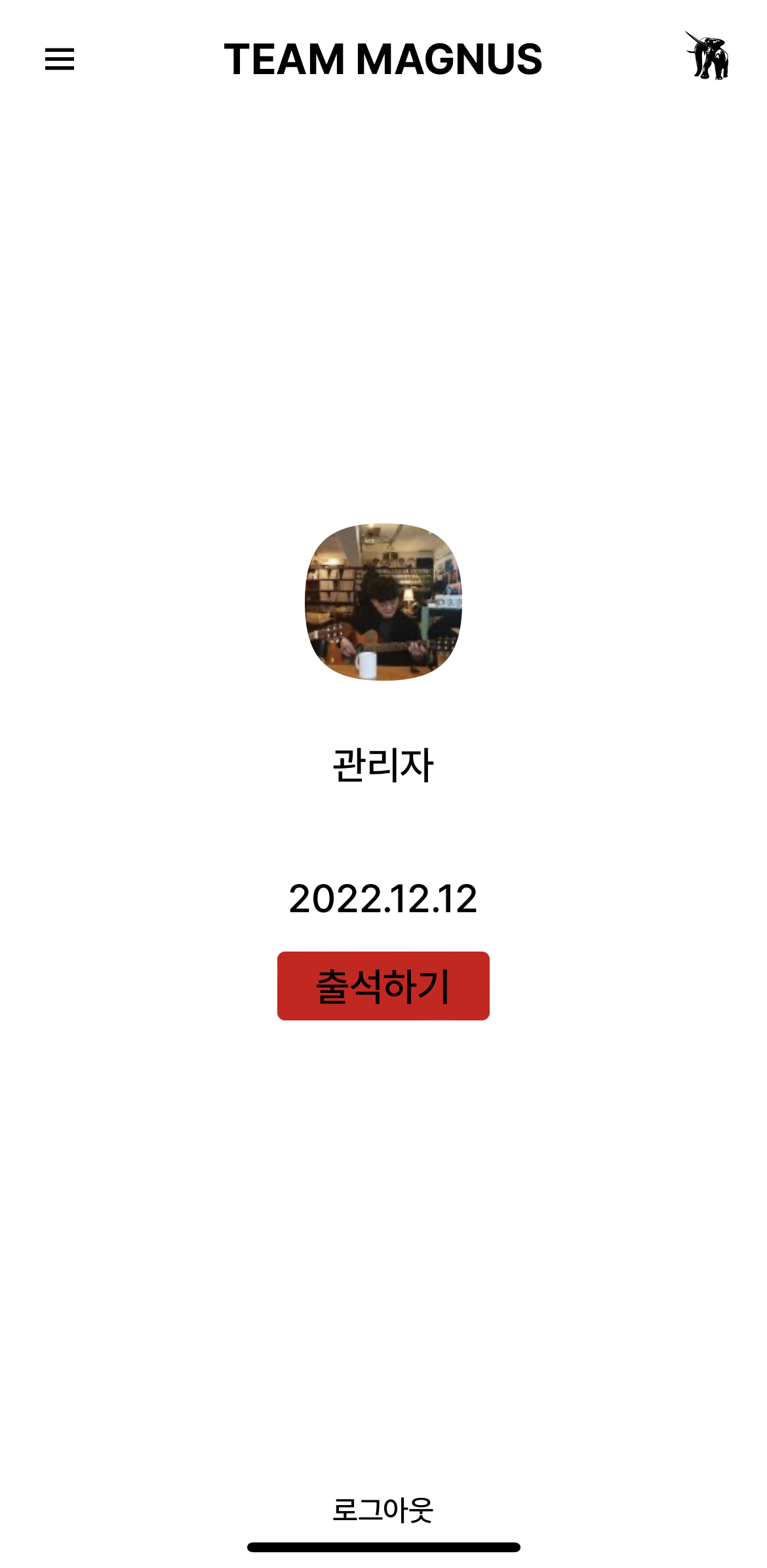Tap the red 출석하기 attendance button

click(x=383, y=986)
